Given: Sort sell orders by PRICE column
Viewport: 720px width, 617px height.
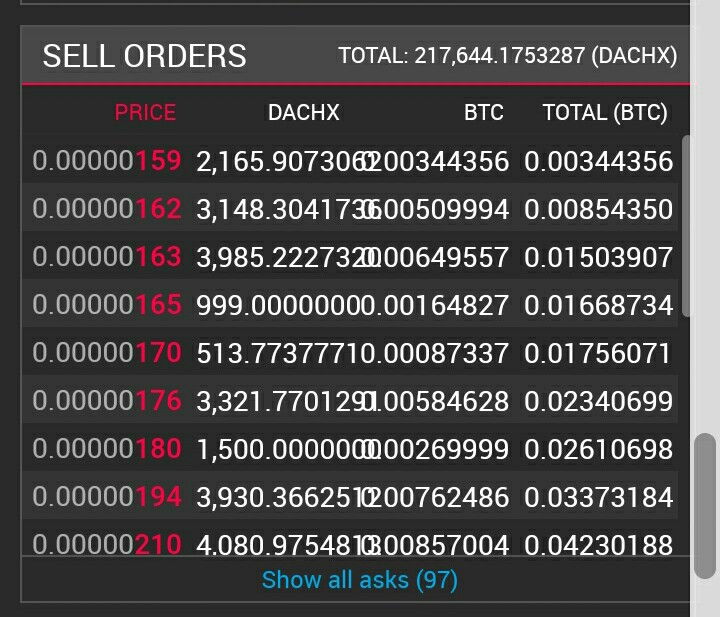Looking at the screenshot, I should point(146,112).
